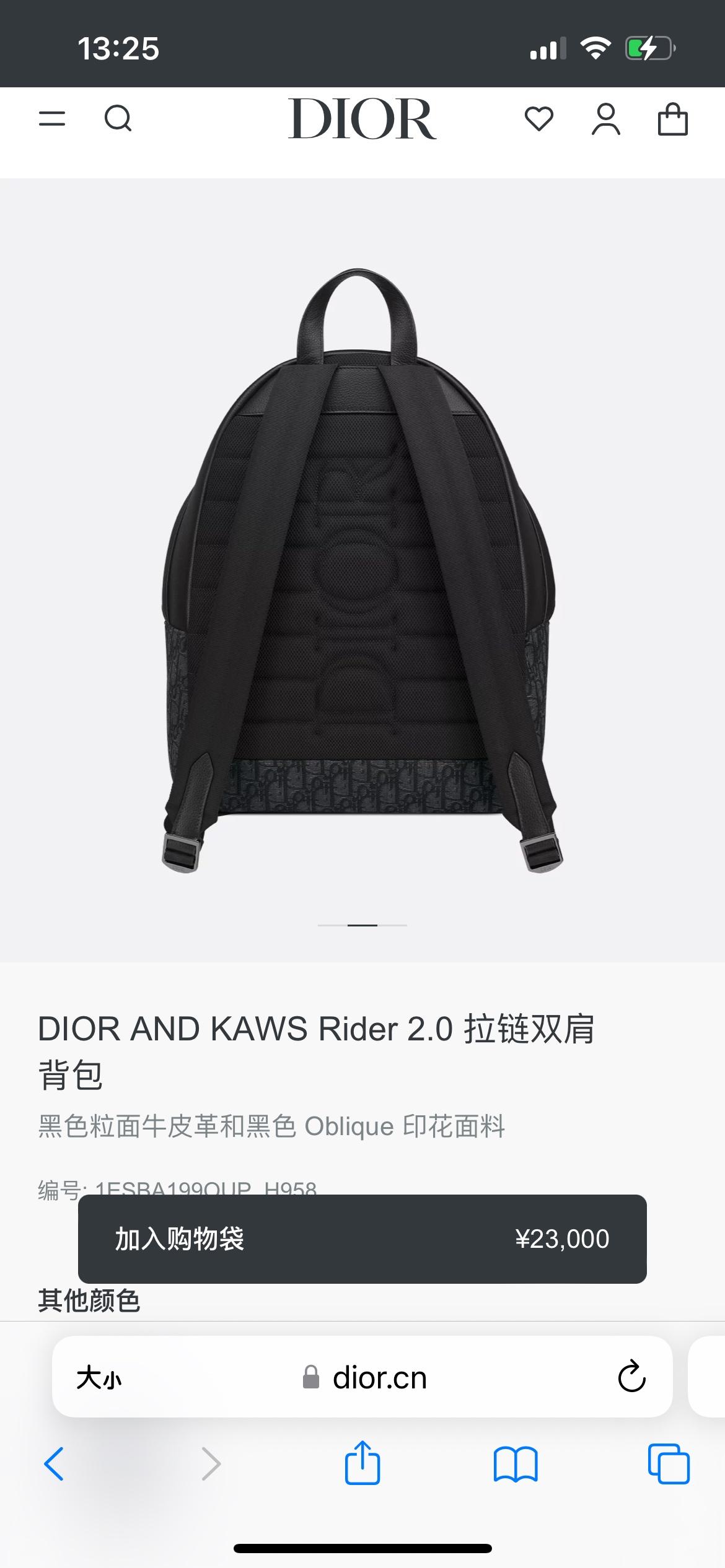Open the wishlist heart
Screen dimensions: 725x1568
pos(538,119)
